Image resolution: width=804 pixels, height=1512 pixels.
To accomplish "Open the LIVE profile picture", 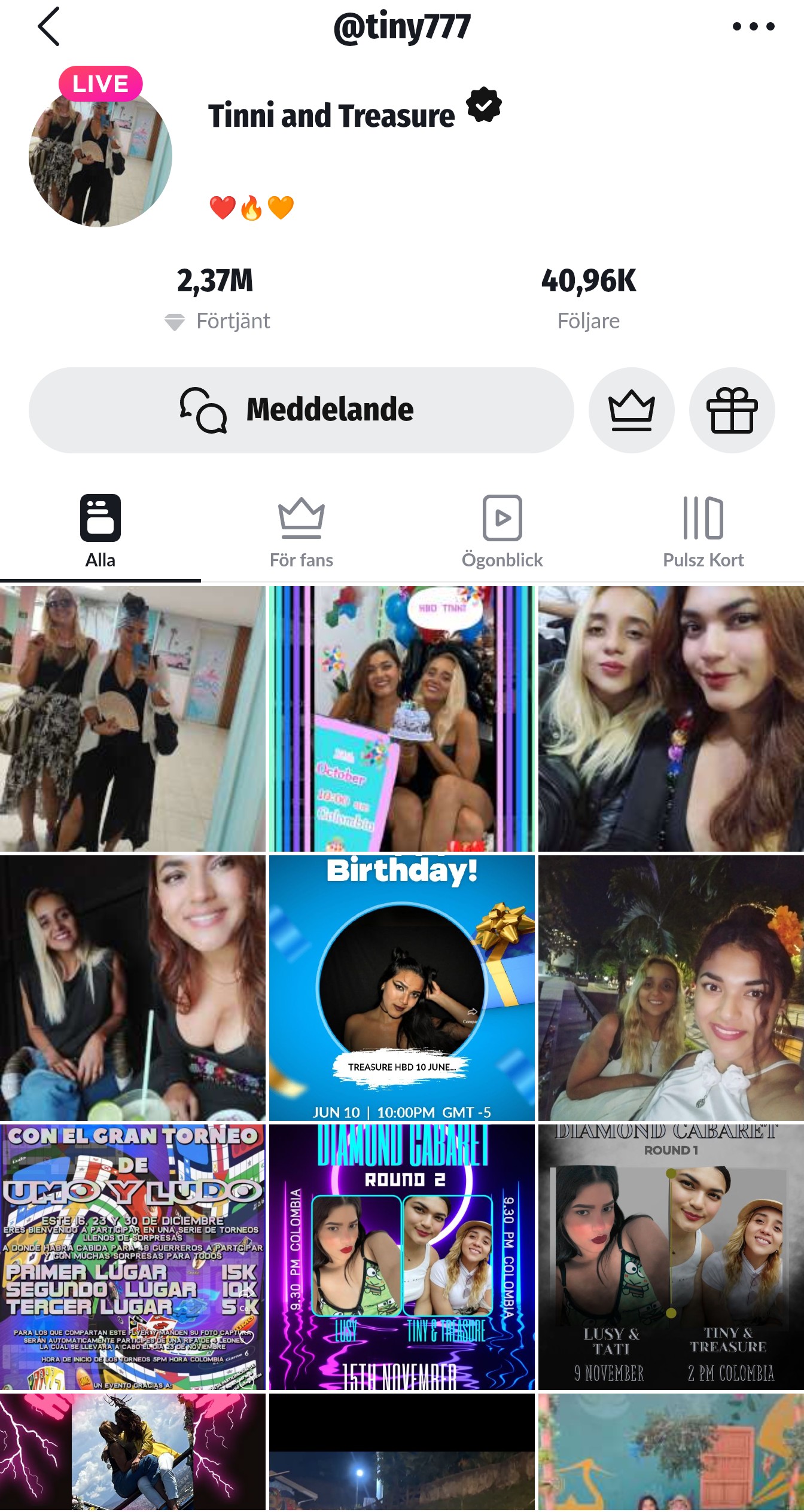I will pyautogui.click(x=100, y=156).
